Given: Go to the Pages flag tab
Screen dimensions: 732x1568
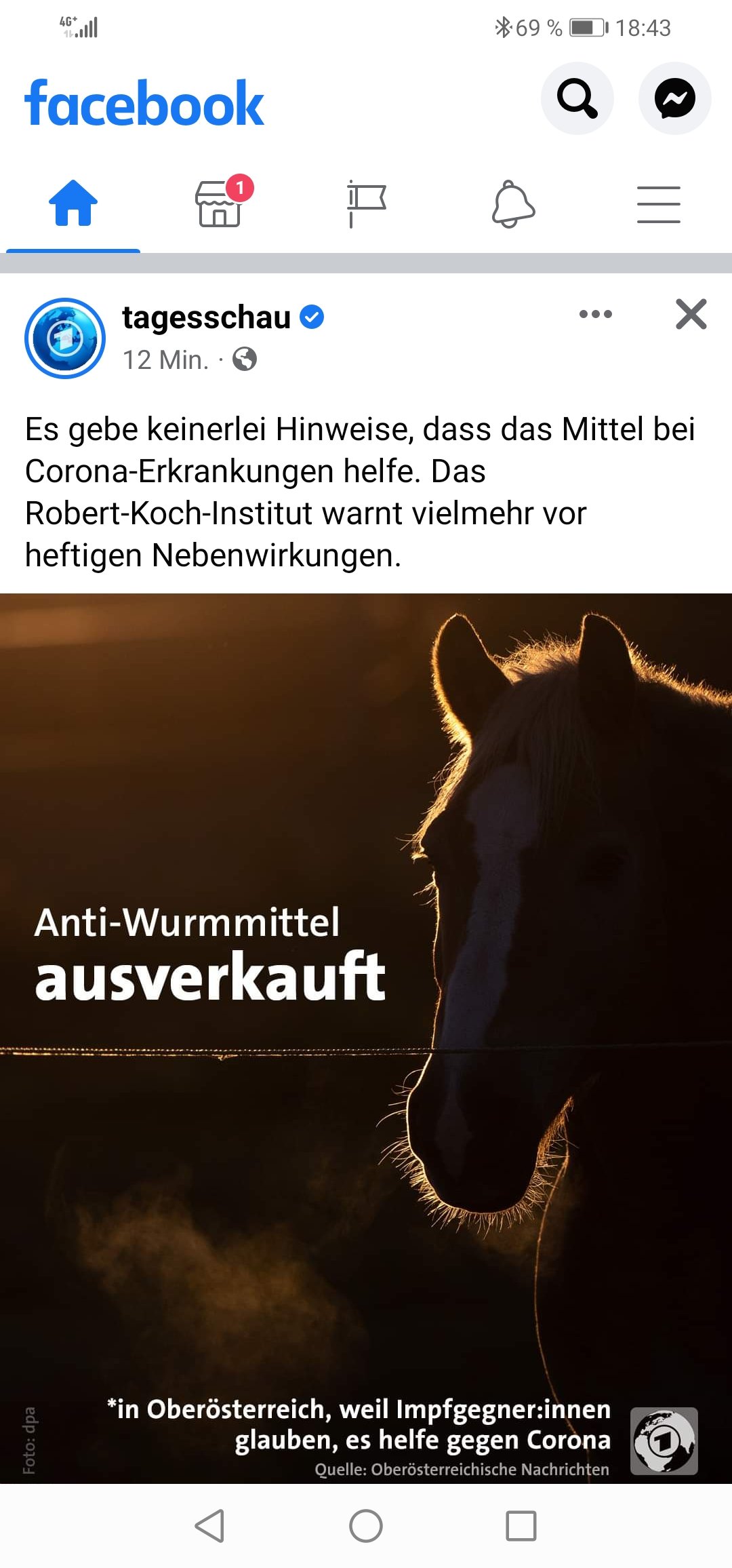Looking at the screenshot, I should click(x=366, y=203).
